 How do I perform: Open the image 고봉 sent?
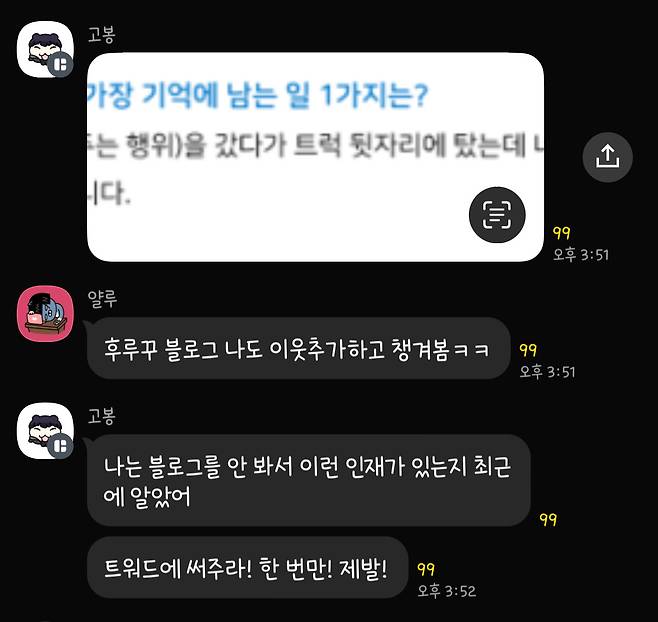[300, 150]
